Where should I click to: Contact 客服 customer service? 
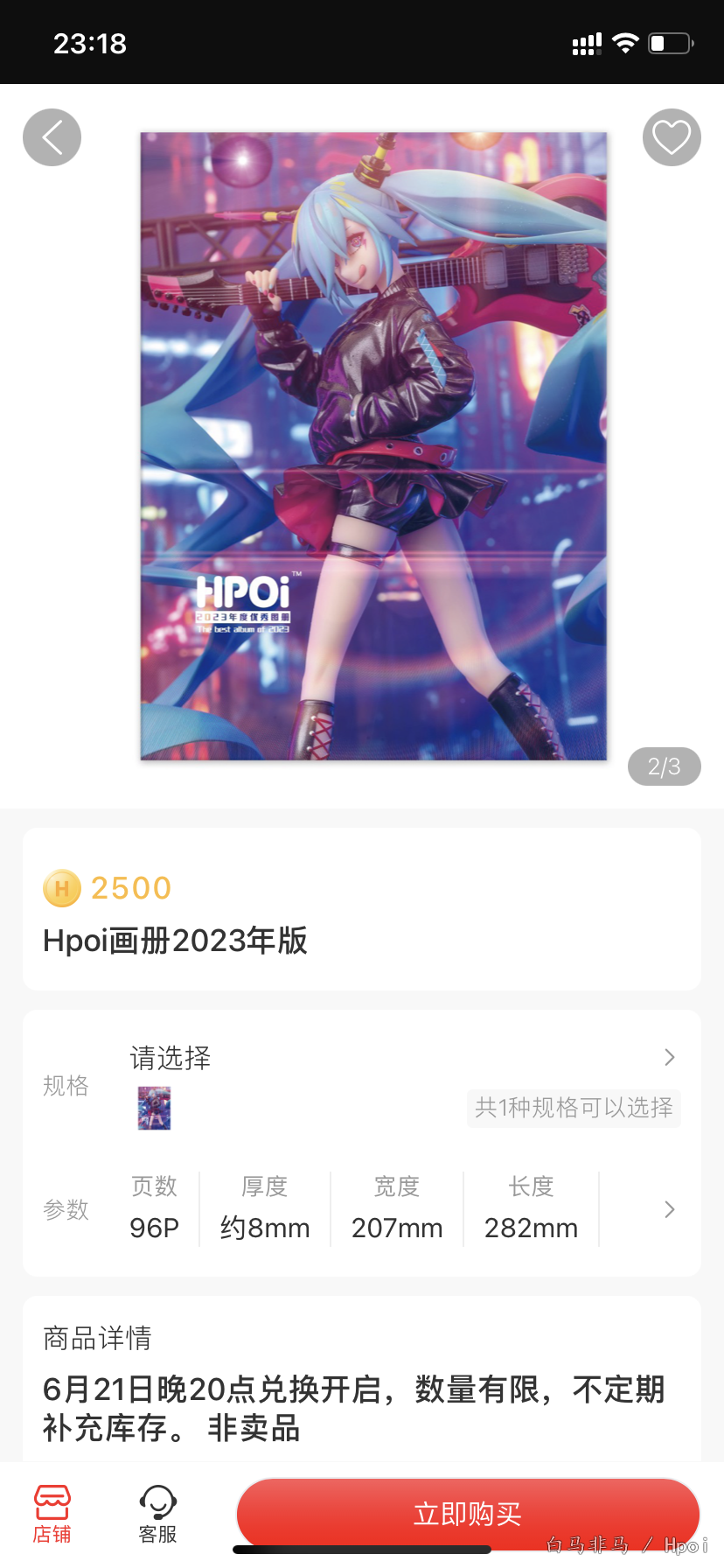(x=157, y=1514)
